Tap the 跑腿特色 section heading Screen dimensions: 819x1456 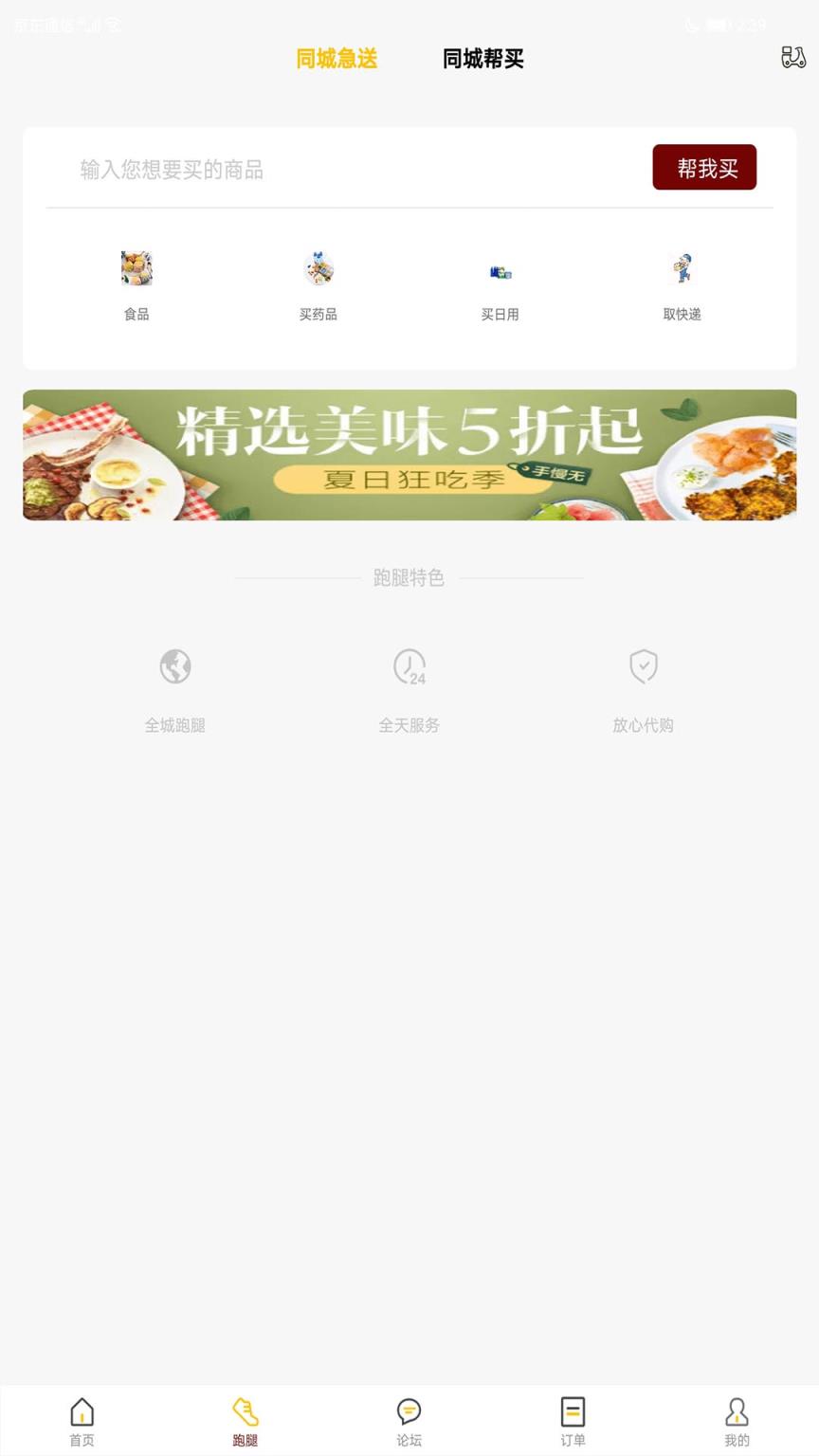408,578
